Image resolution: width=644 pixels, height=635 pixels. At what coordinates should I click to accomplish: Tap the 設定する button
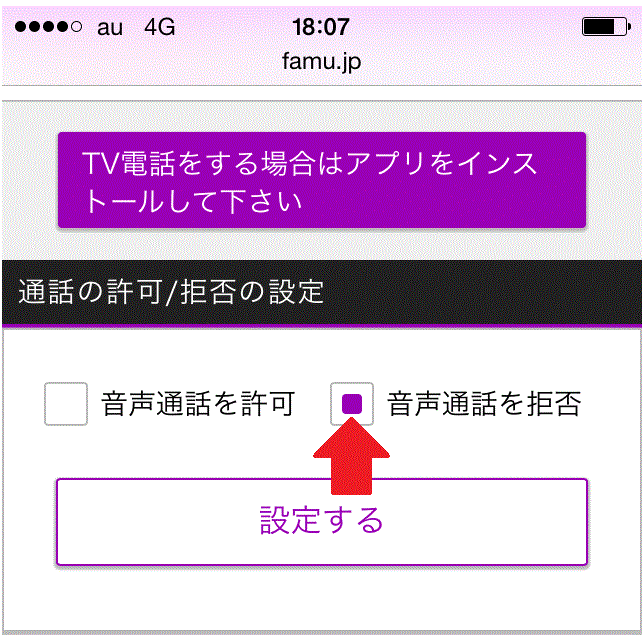[x=321, y=522]
